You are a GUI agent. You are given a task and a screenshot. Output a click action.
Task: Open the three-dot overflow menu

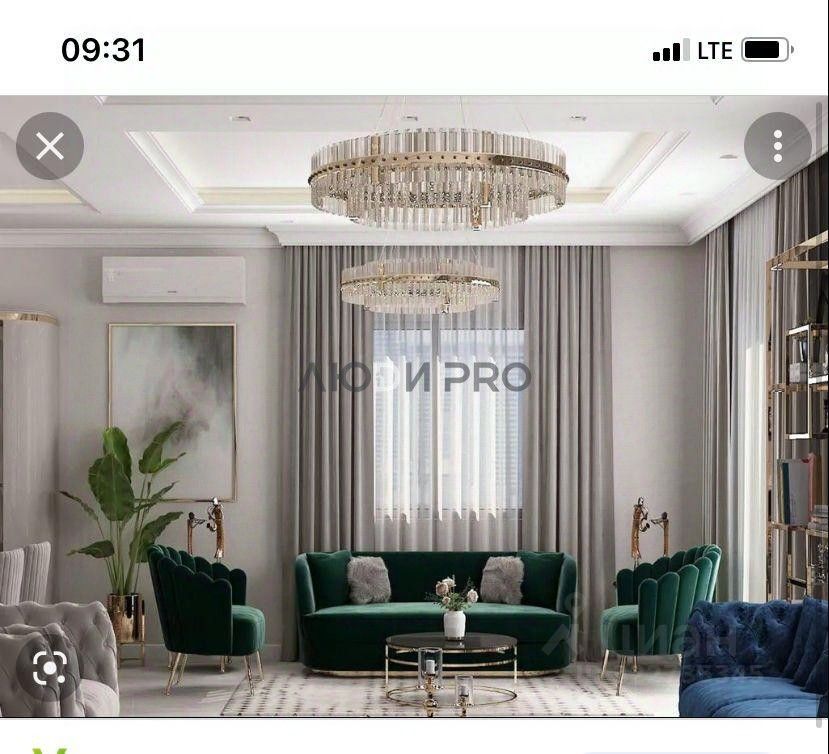777,147
